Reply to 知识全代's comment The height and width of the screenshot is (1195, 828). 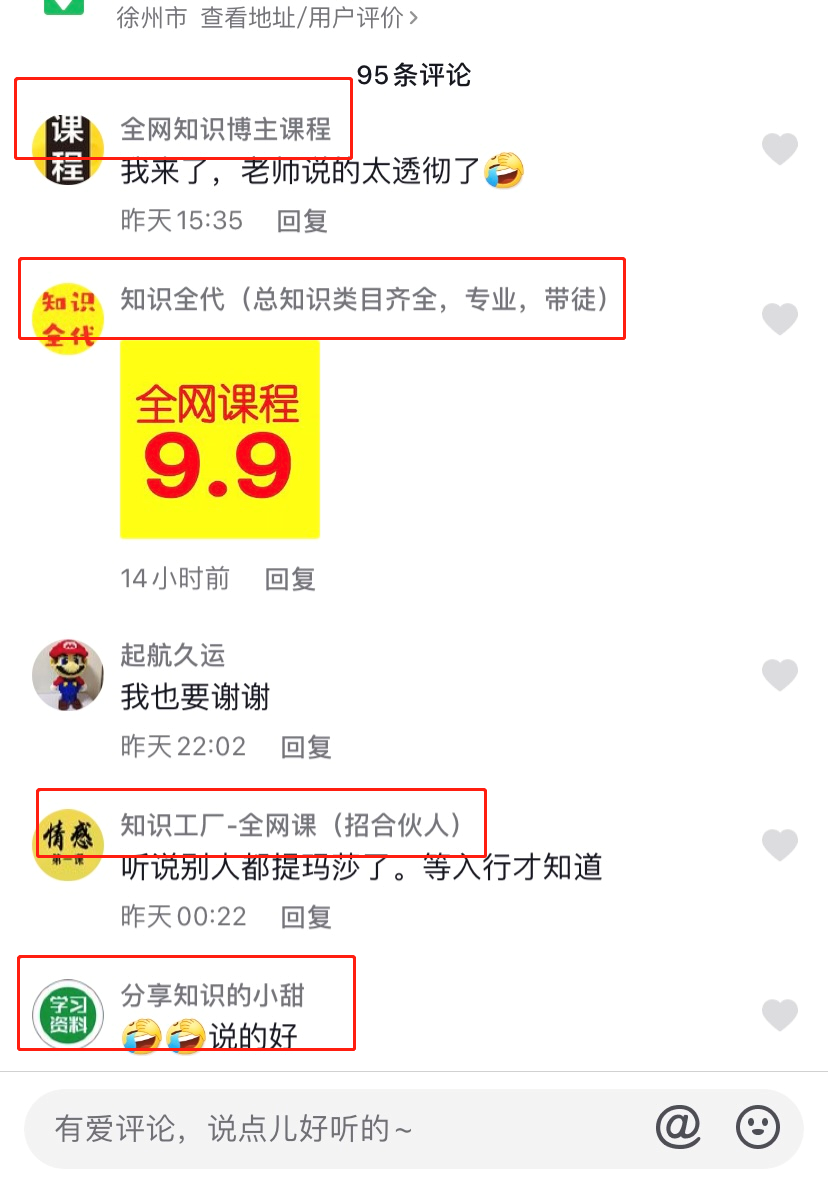tap(289, 577)
